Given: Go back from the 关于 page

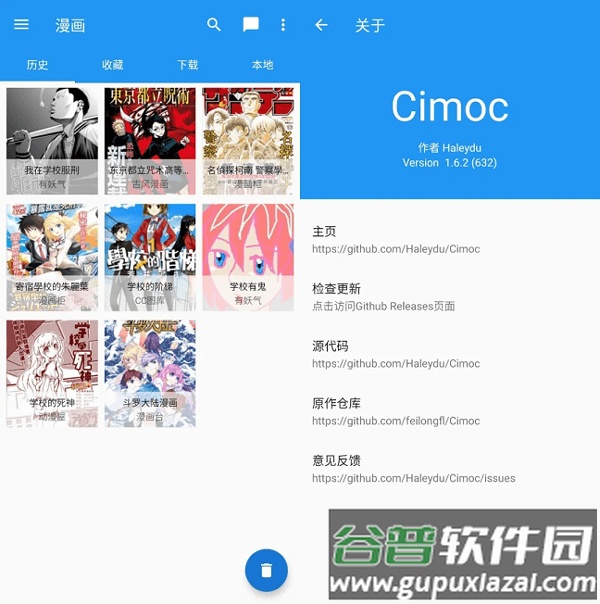Looking at the screenshot, I should coord(321,25).
